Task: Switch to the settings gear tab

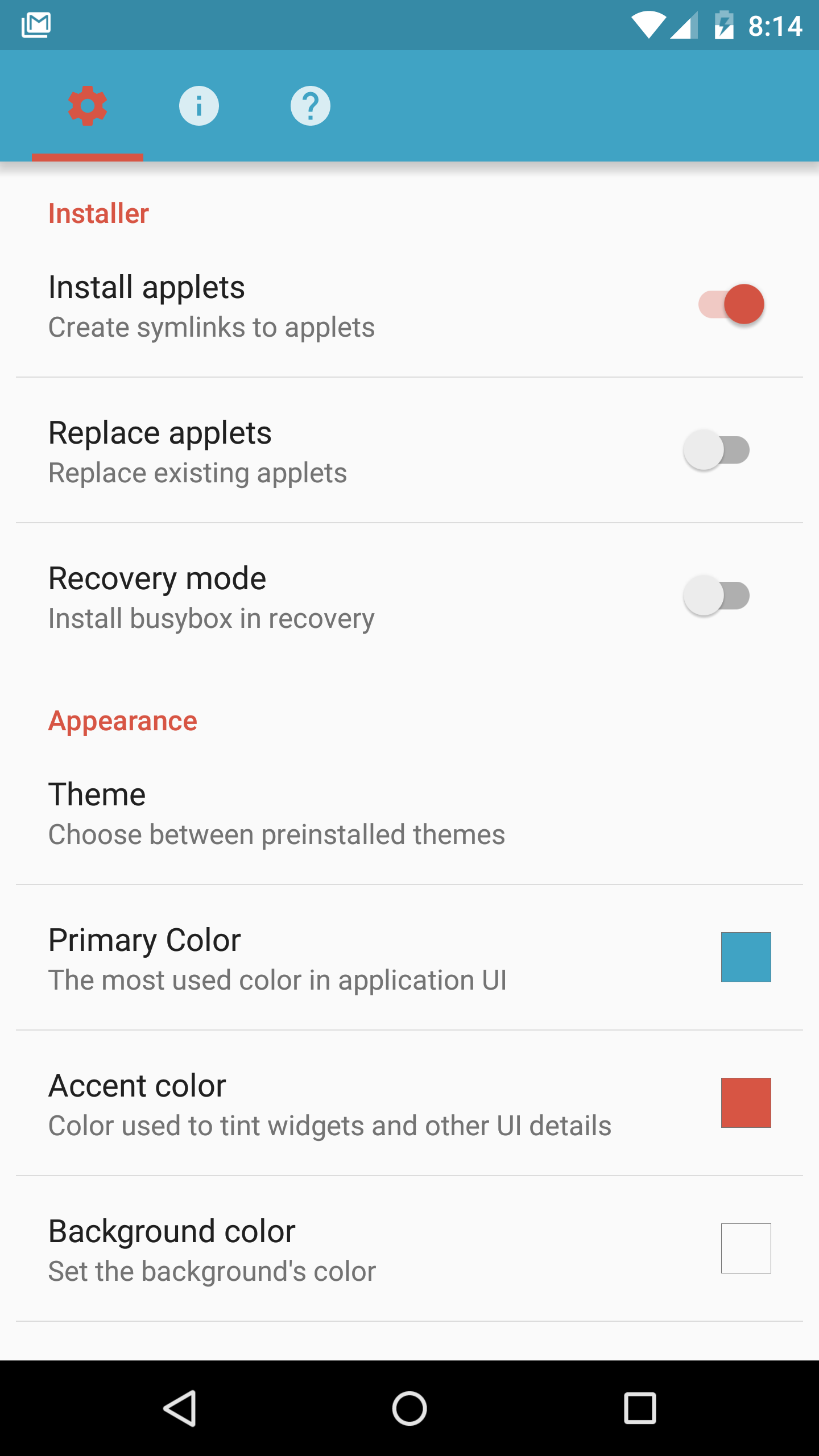Action: click(x=87, y=106)
